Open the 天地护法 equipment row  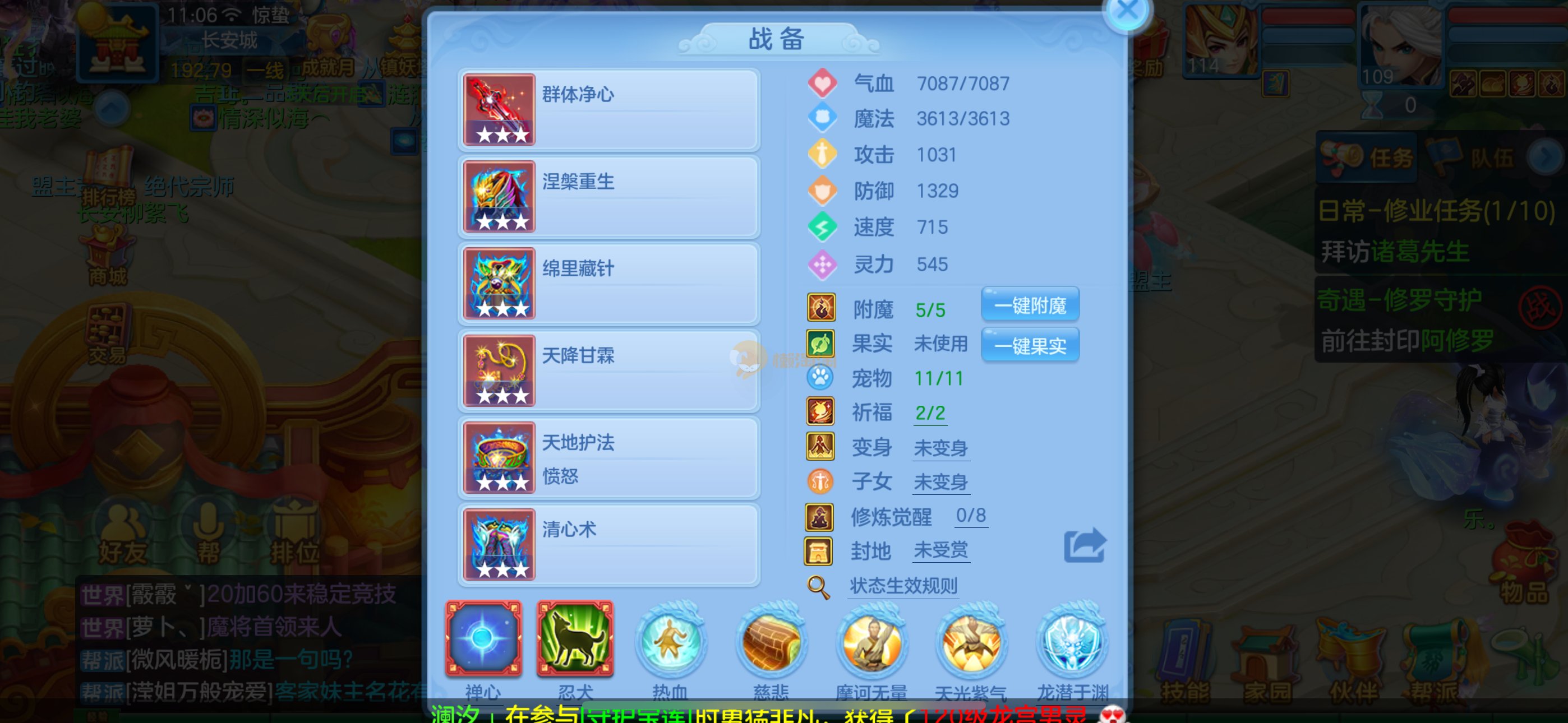click(608, 458)
